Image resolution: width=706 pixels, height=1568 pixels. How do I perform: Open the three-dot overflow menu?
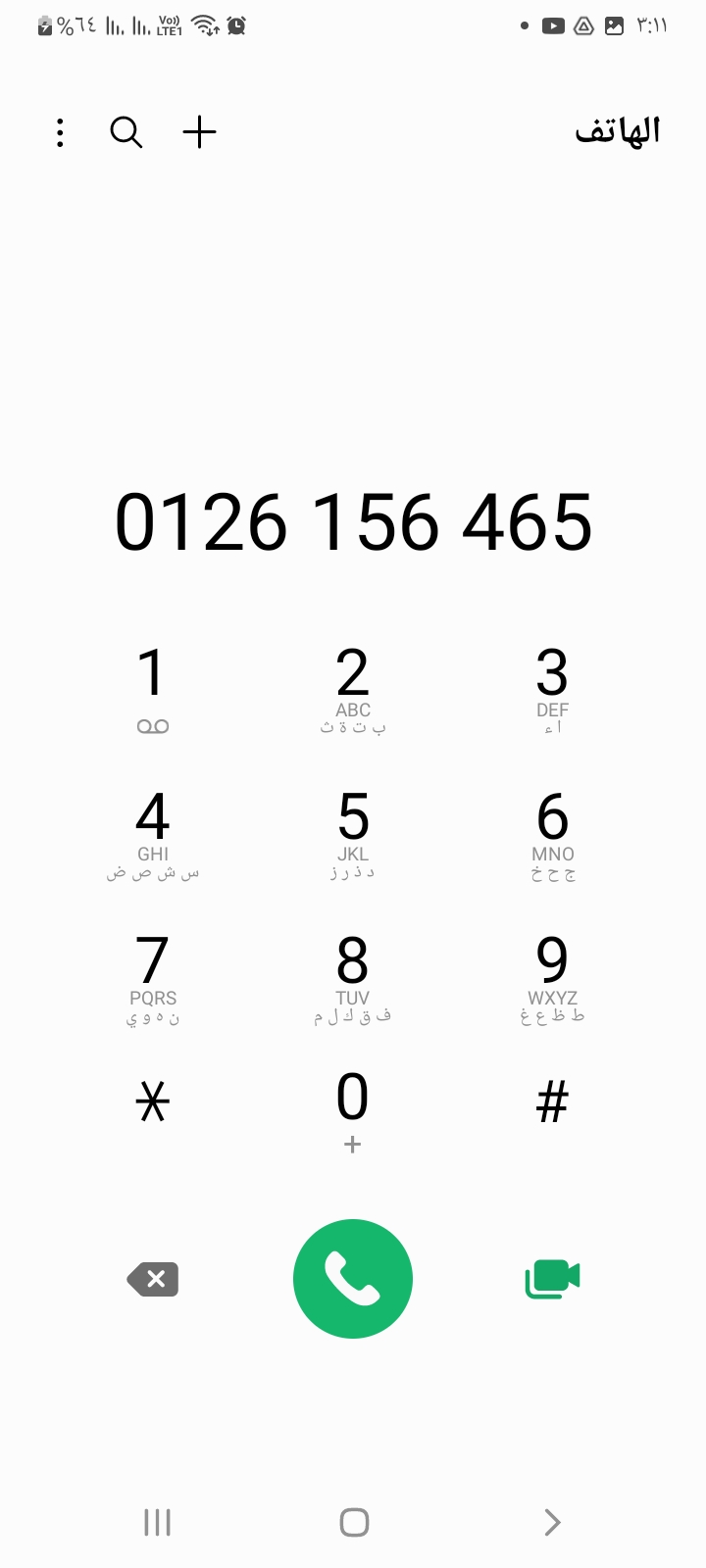click(x=60, y=132)
